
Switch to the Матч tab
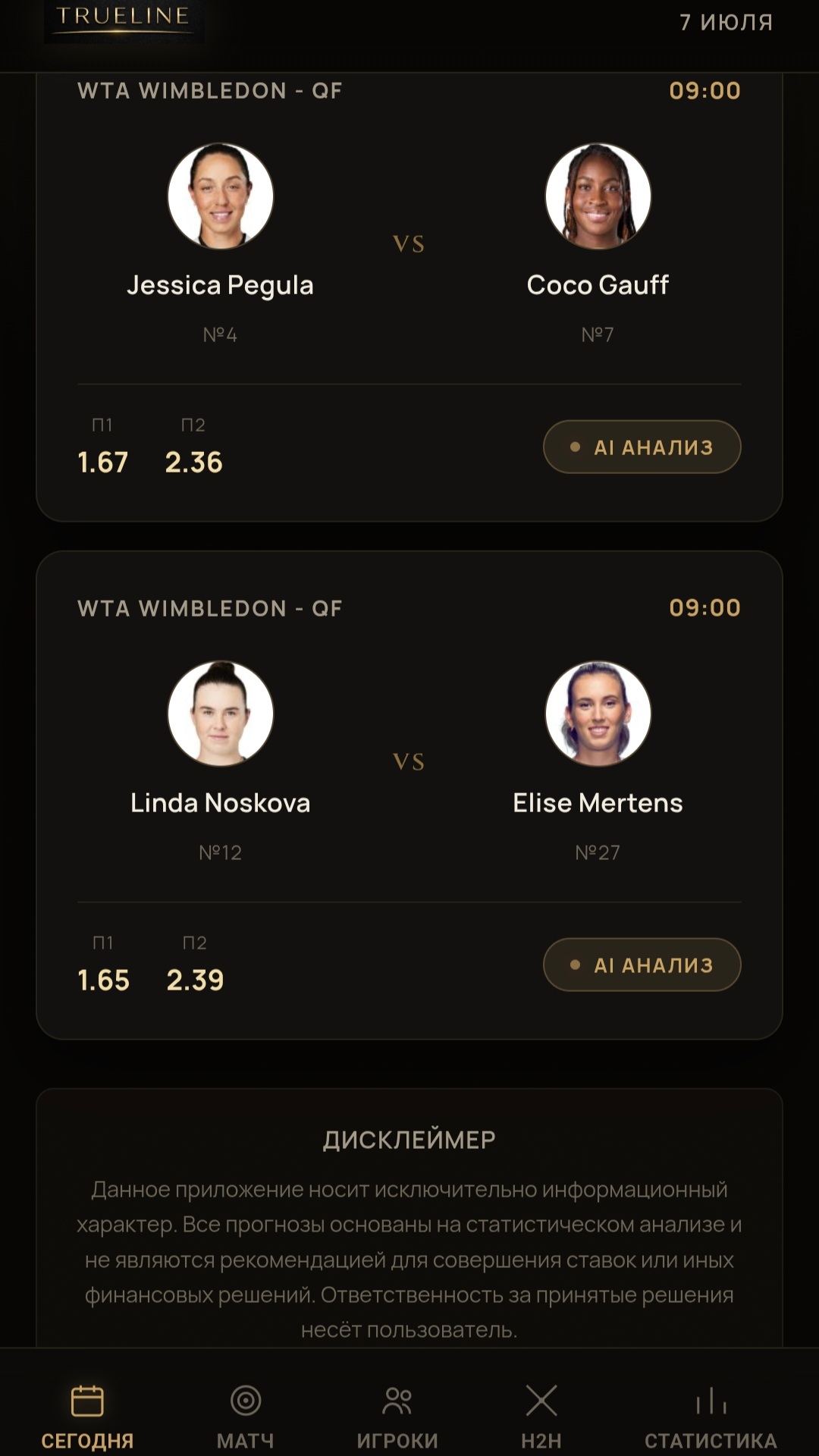pyautogui.click(x=246, y=1417)
